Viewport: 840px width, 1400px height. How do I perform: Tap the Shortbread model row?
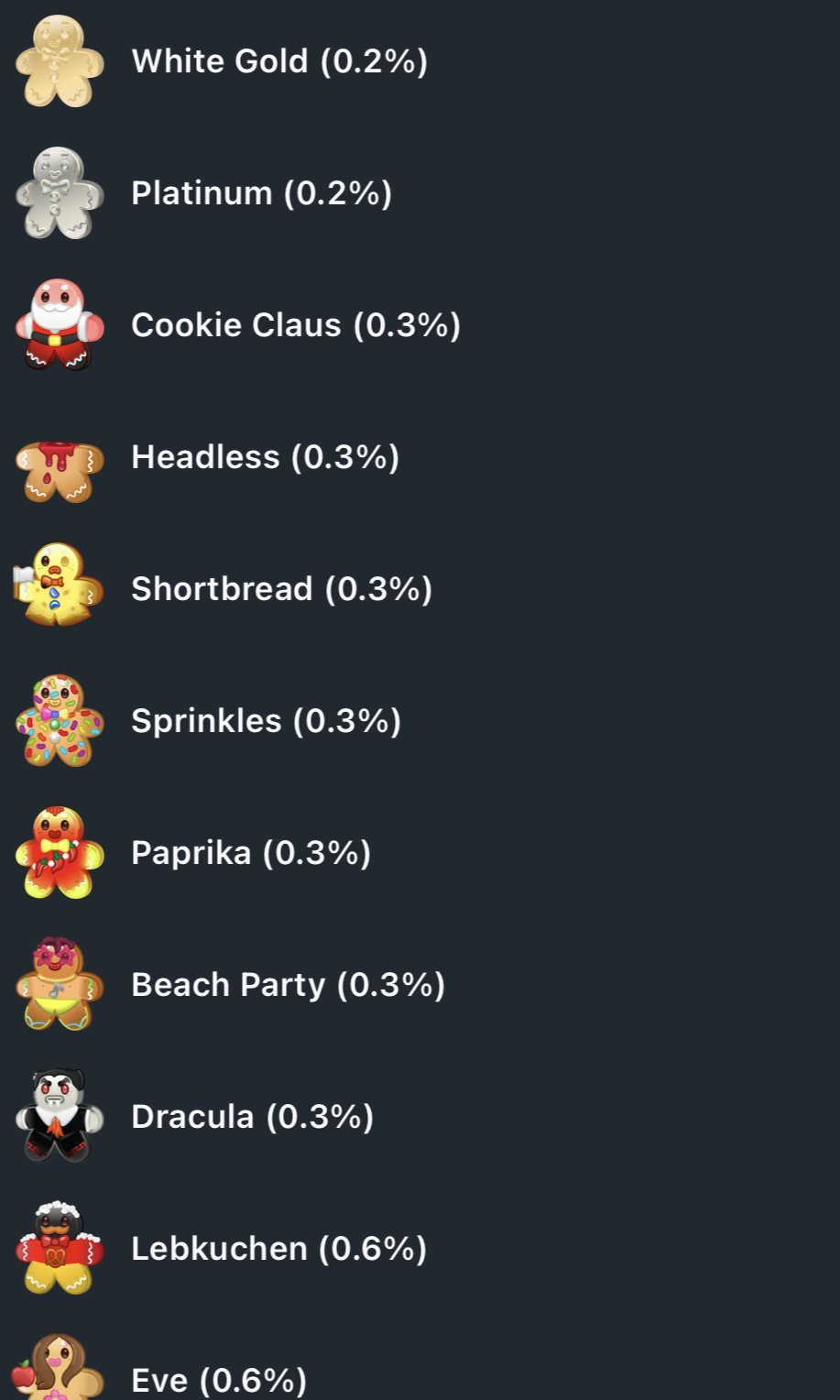point(420,589)
